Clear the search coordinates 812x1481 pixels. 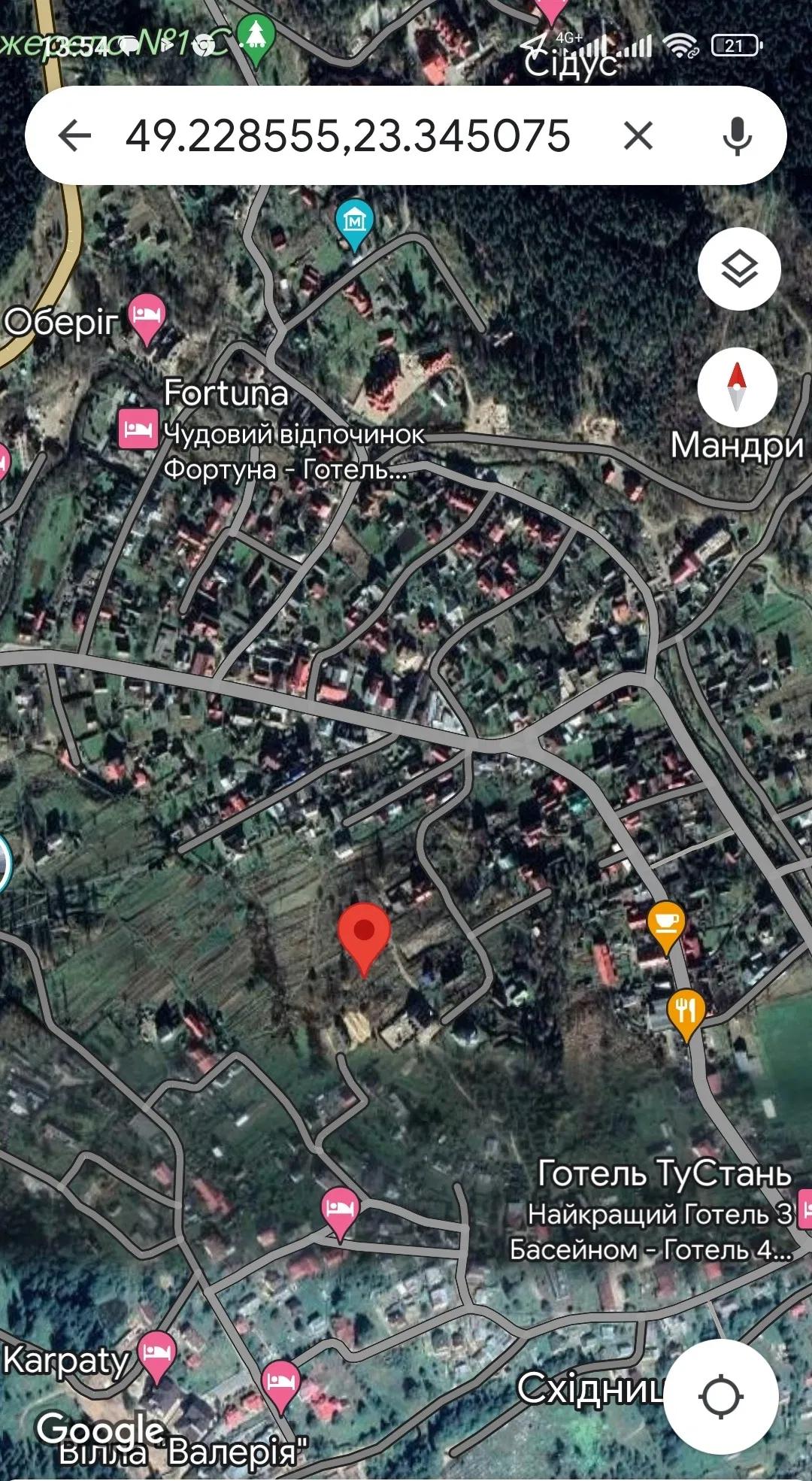coord(638,136)
